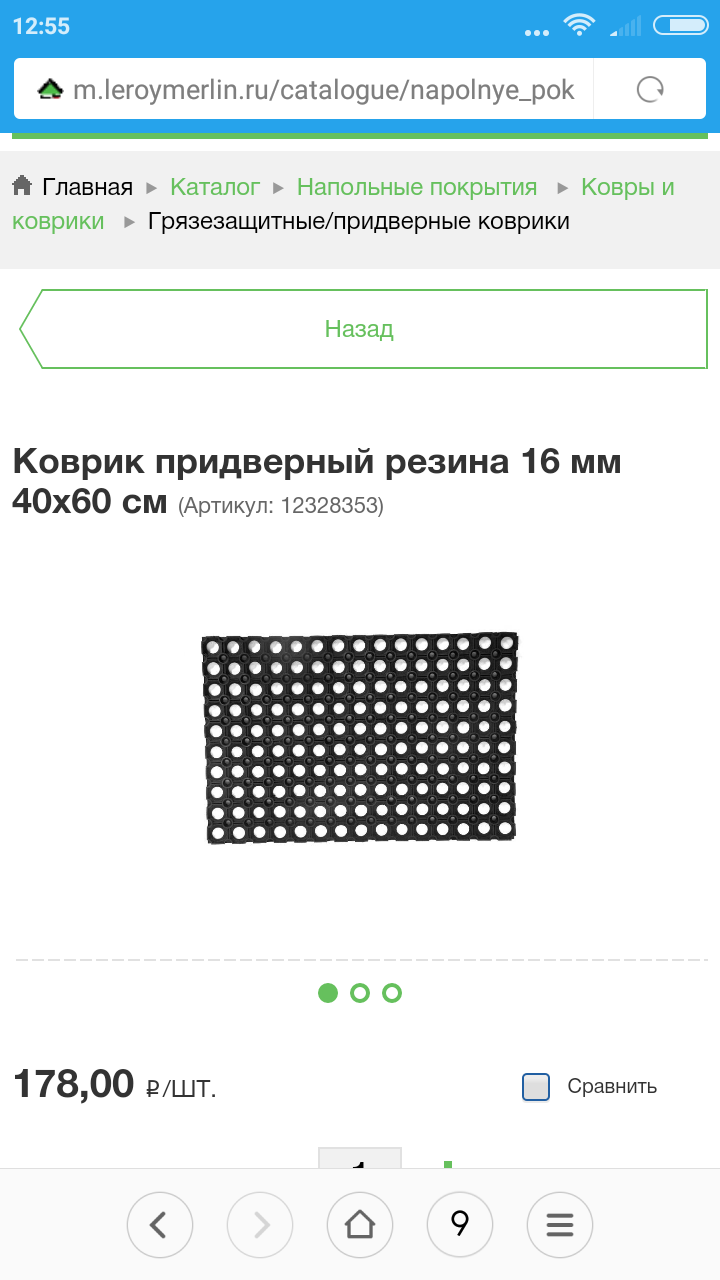Tap the URL address bar

tap(310, 90)
